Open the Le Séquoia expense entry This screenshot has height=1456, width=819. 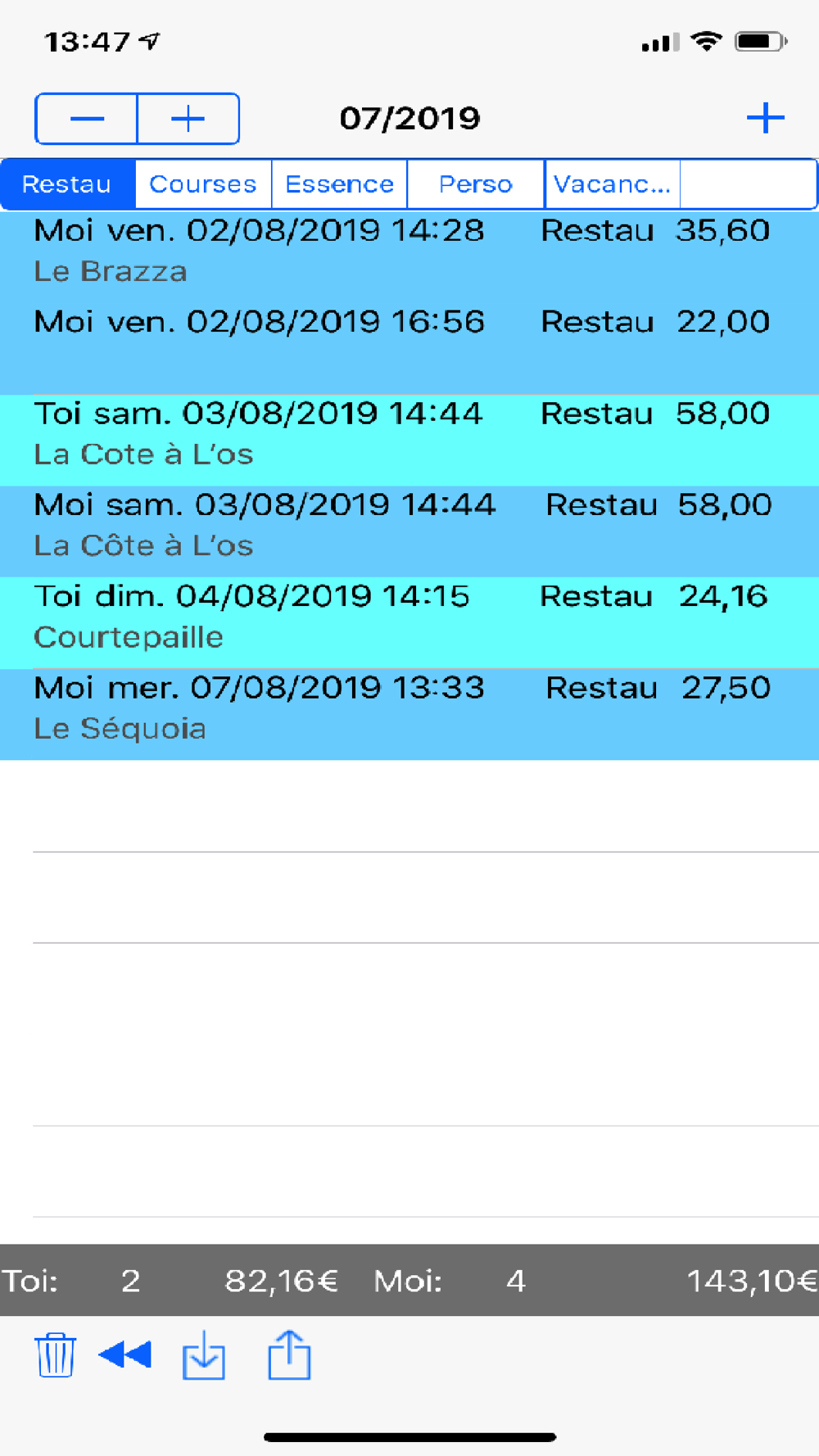(x=409, y=715)
